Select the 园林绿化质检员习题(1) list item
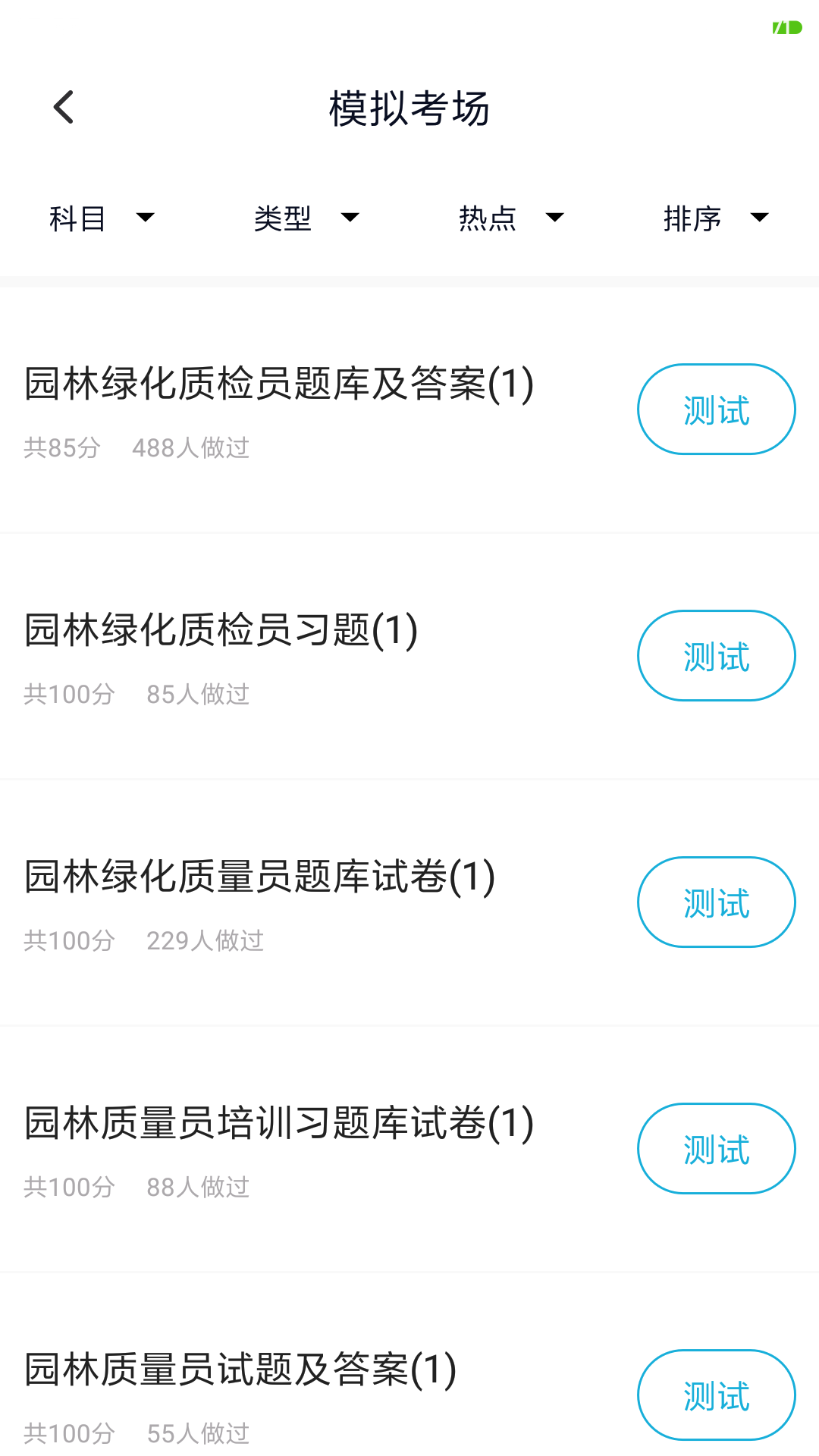The width and height of the screenshot is (819, 1456). 220,630
